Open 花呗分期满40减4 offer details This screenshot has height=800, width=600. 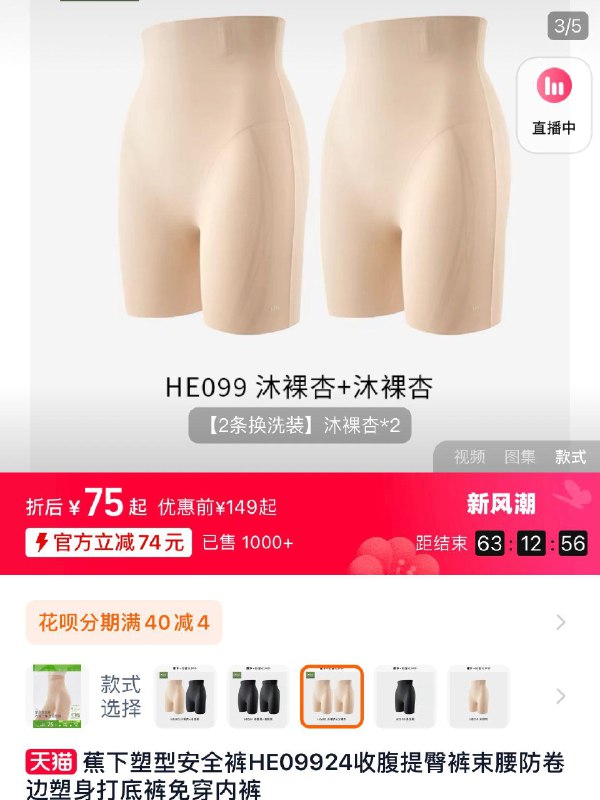125,623
